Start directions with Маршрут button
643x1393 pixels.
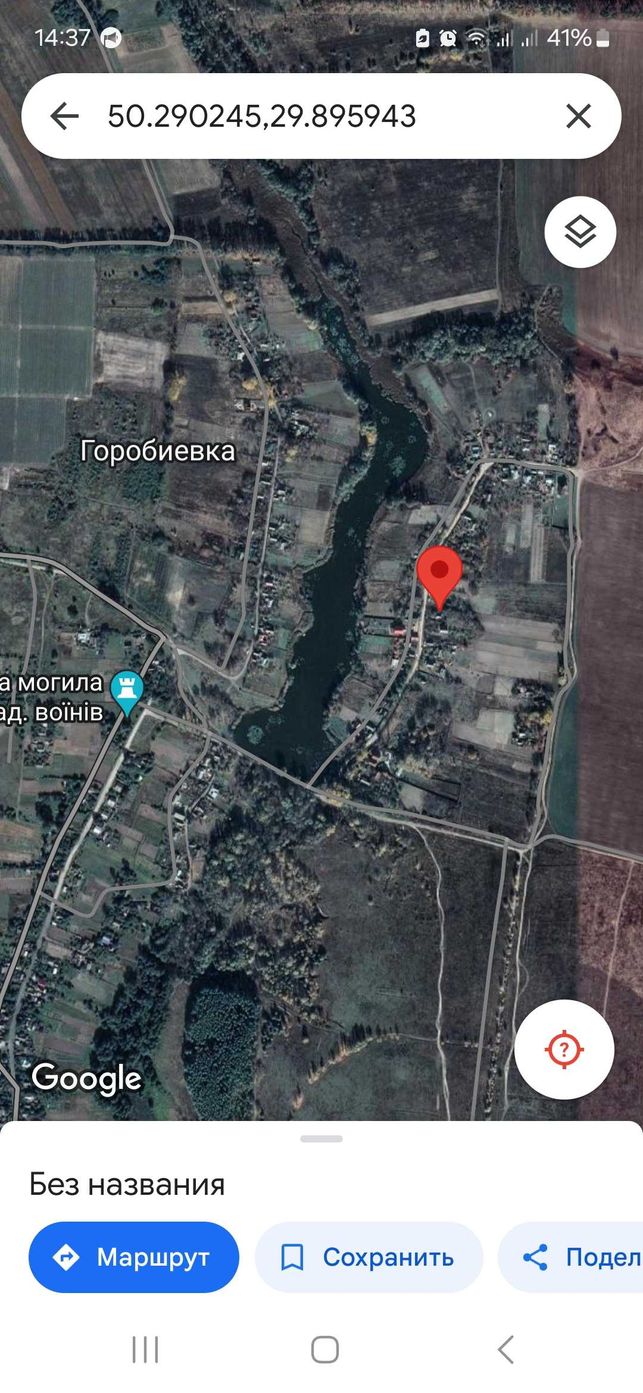(x=134, y=1257)
